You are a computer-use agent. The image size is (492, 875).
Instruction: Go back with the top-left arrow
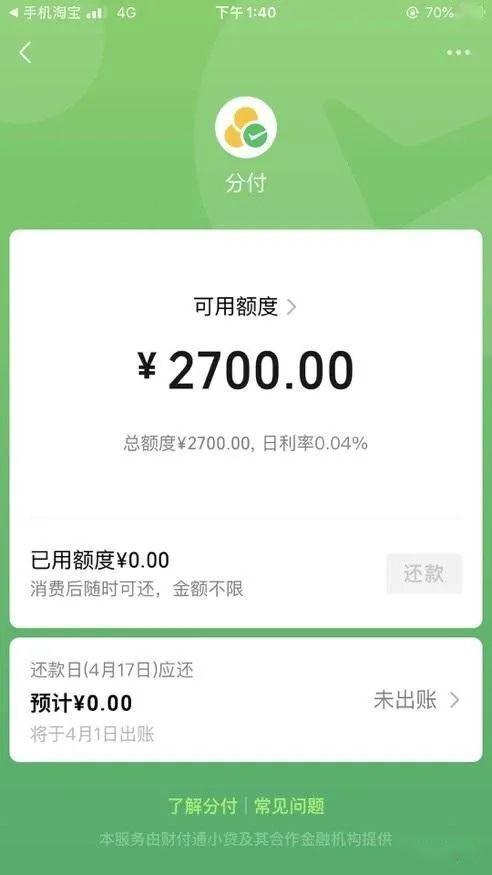25,52
